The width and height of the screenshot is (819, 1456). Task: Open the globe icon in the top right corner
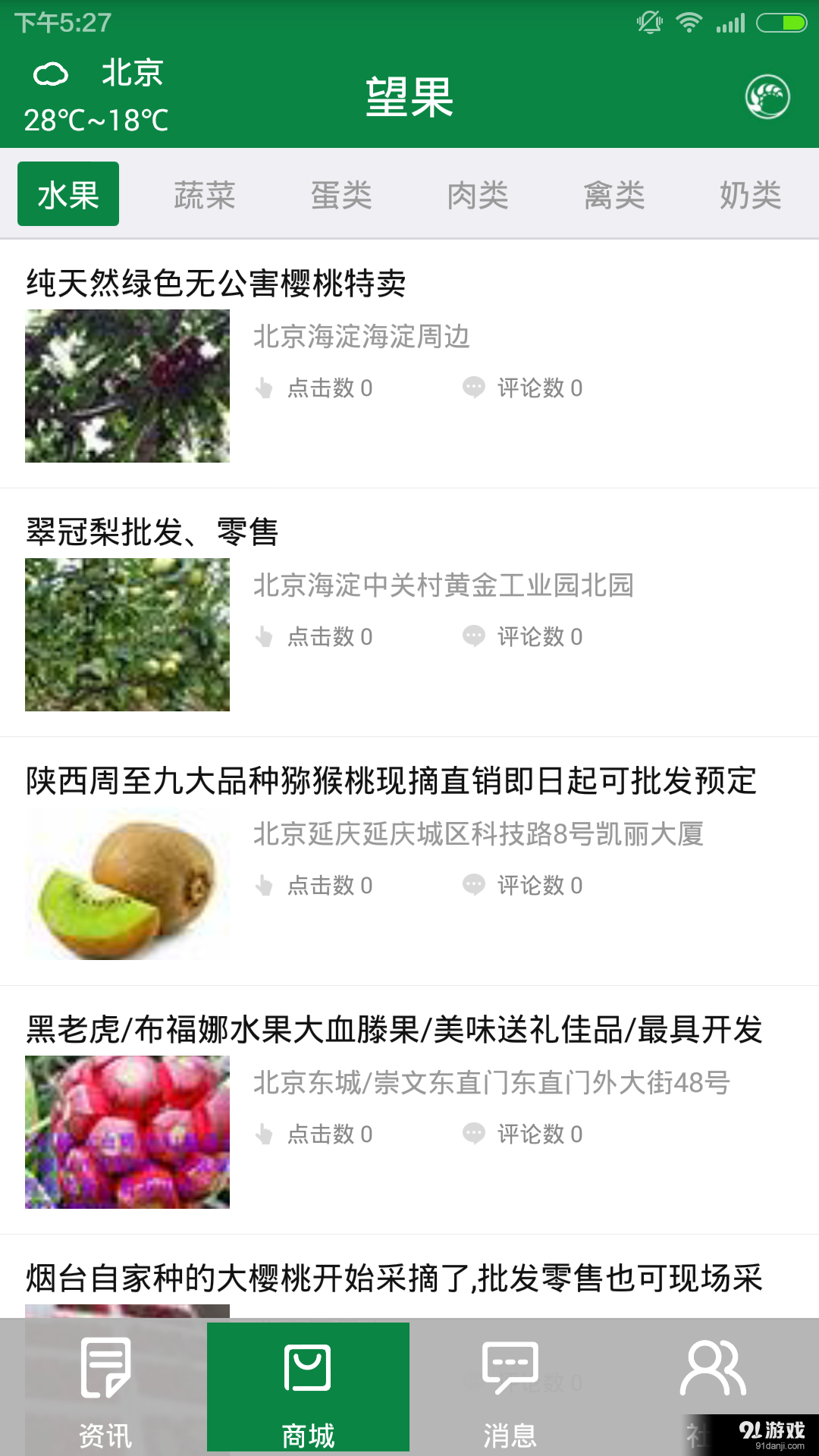tap(767, 97)
